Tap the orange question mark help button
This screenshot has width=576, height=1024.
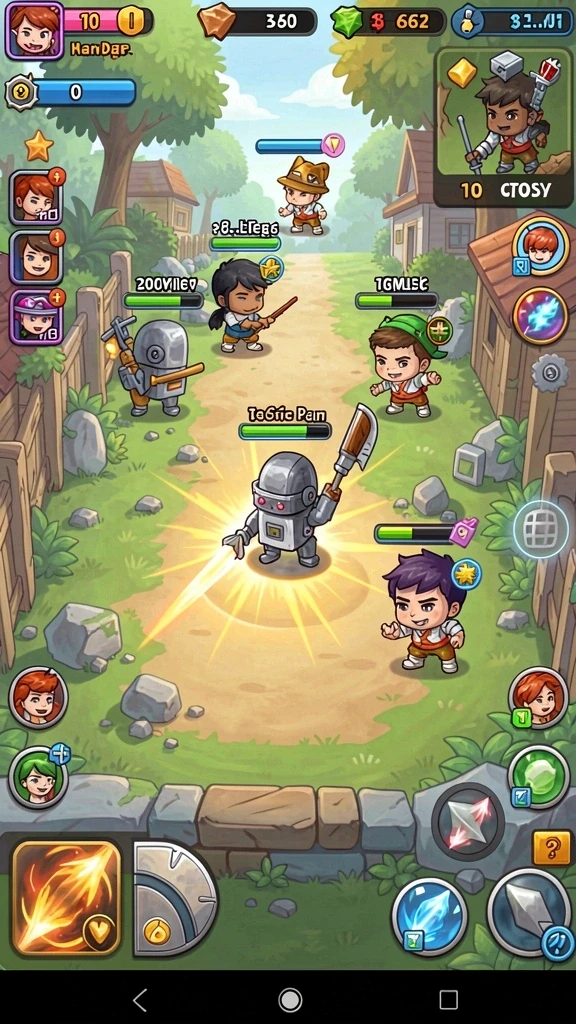tap(552, 848)
